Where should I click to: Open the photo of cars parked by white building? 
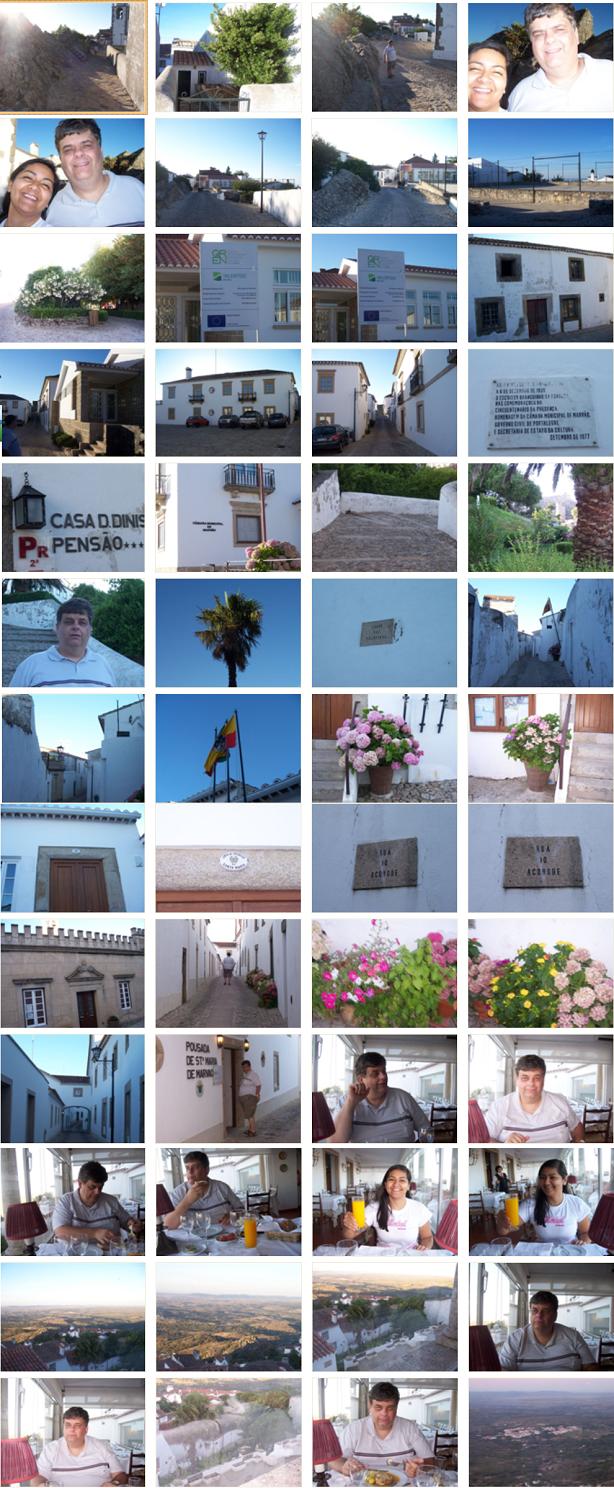228,402
